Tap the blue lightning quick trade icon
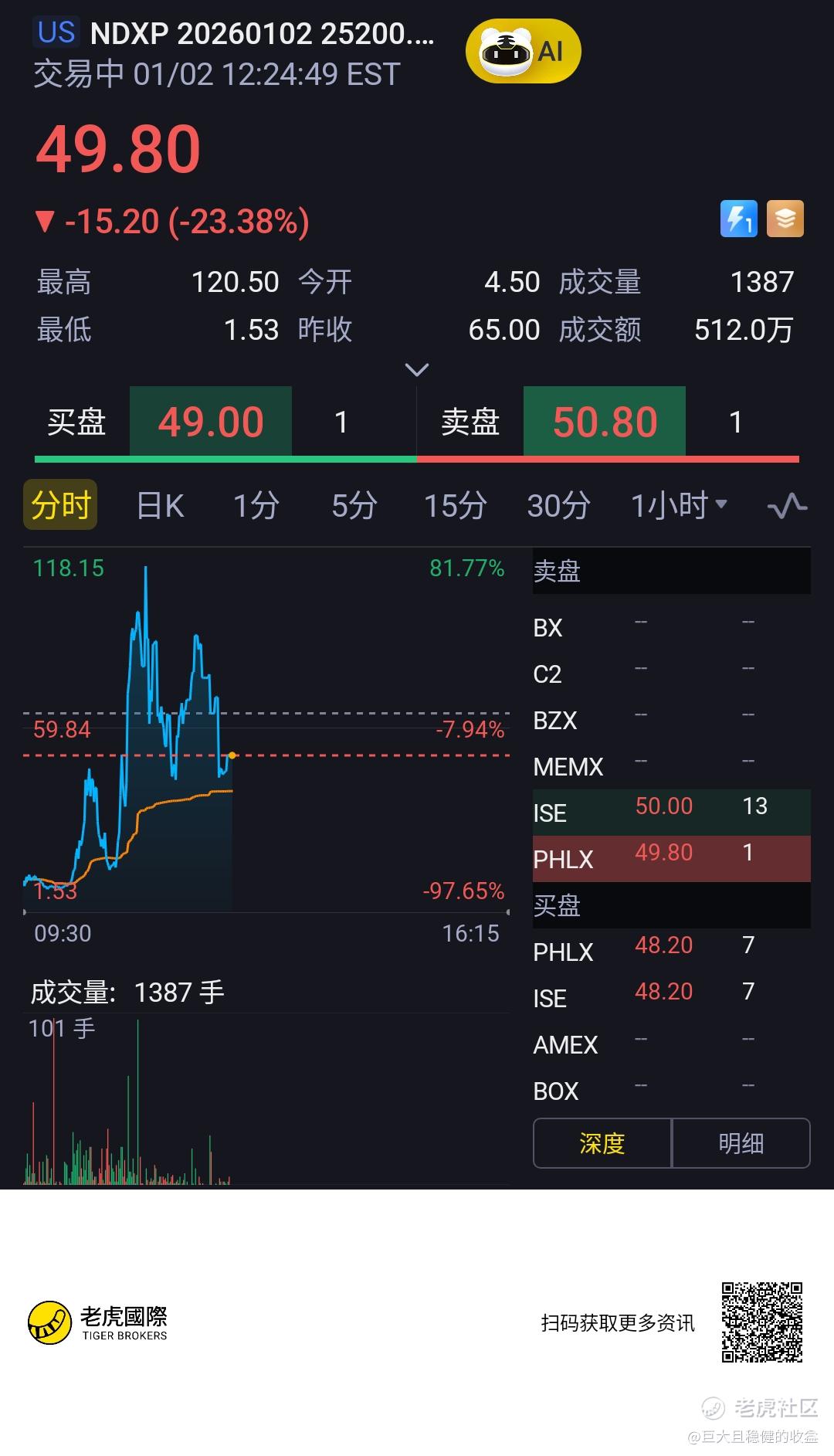 [738, 219]
